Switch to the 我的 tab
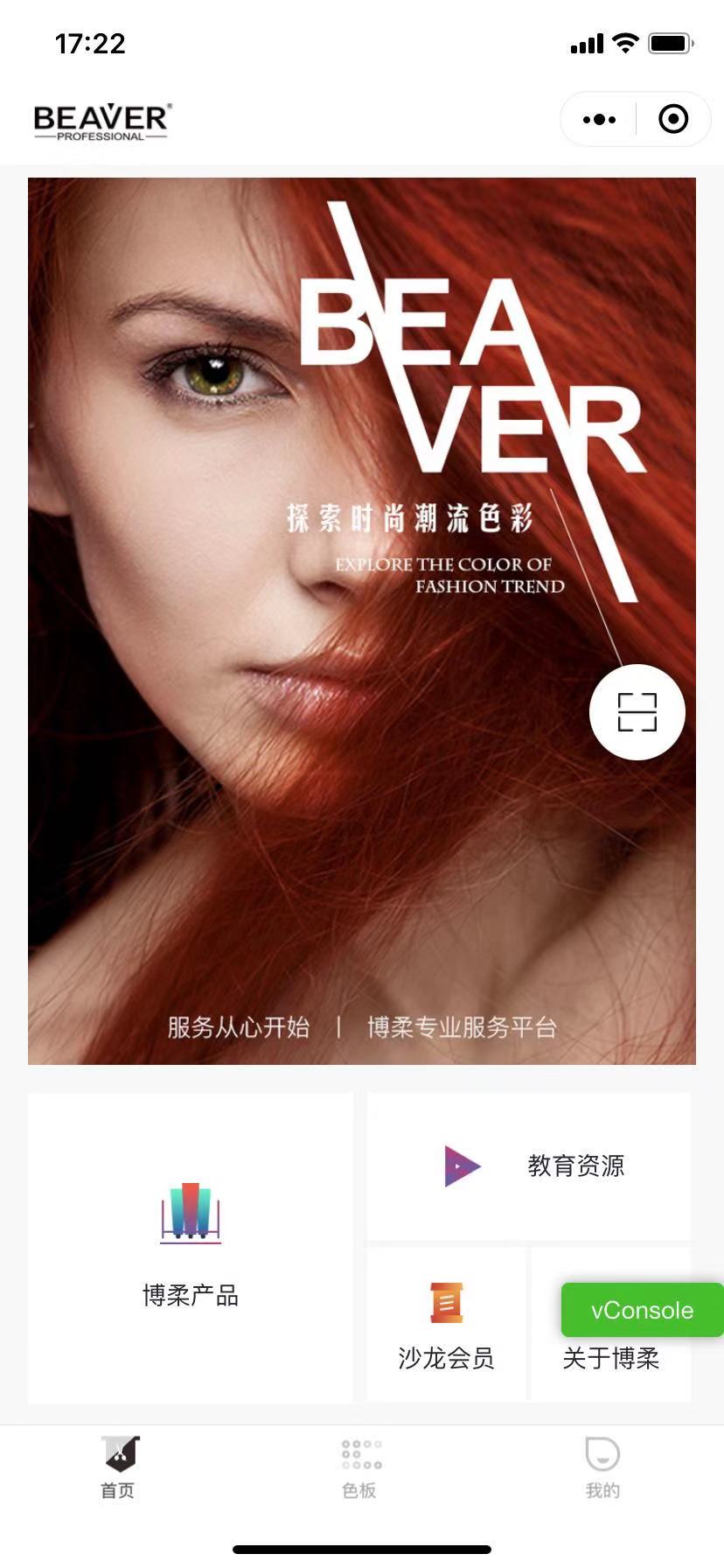Screen dimensions: 724x1568 point(602,1469)
